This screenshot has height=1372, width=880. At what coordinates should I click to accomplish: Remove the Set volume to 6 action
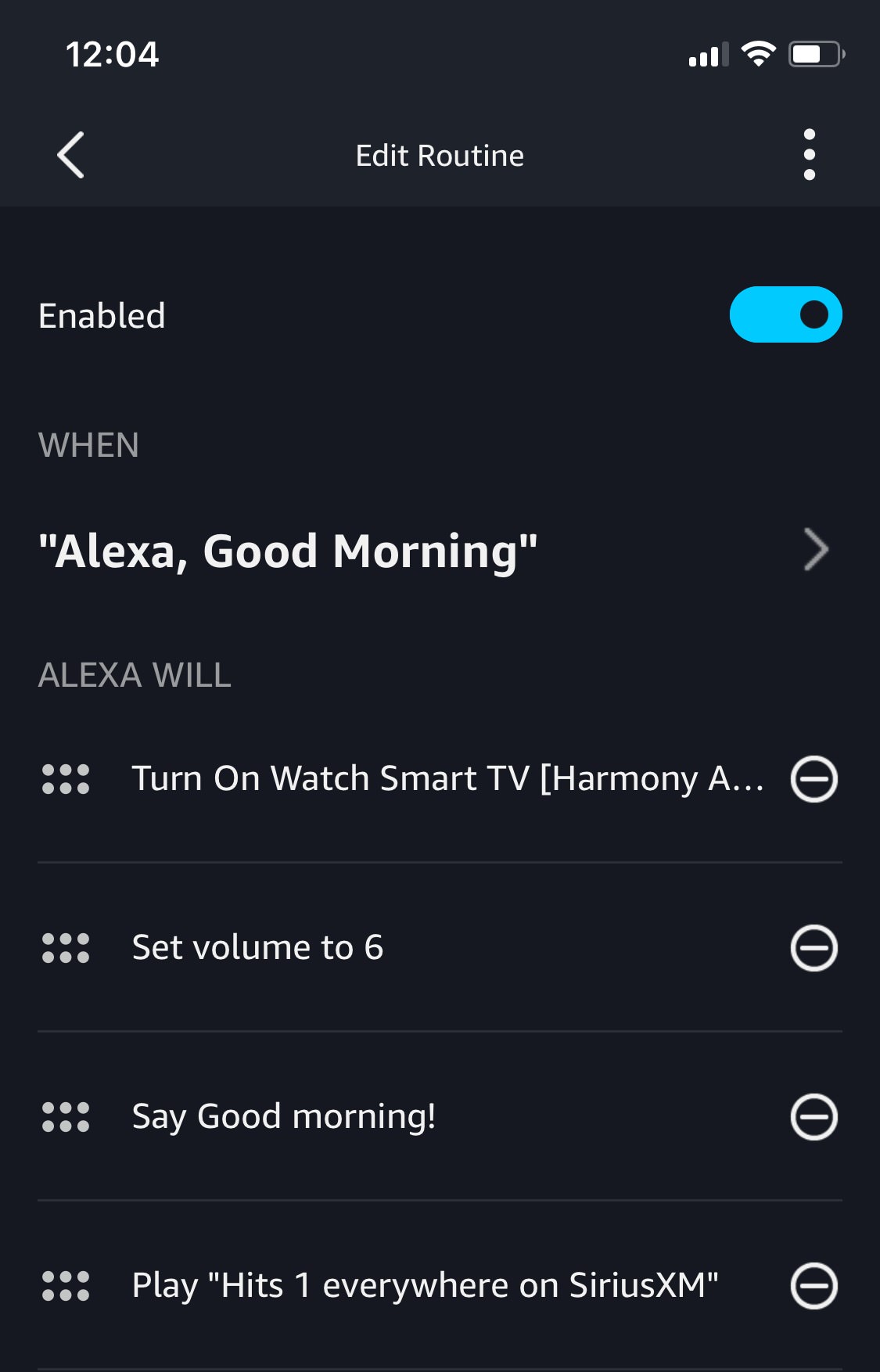click(x=814, y=948)
